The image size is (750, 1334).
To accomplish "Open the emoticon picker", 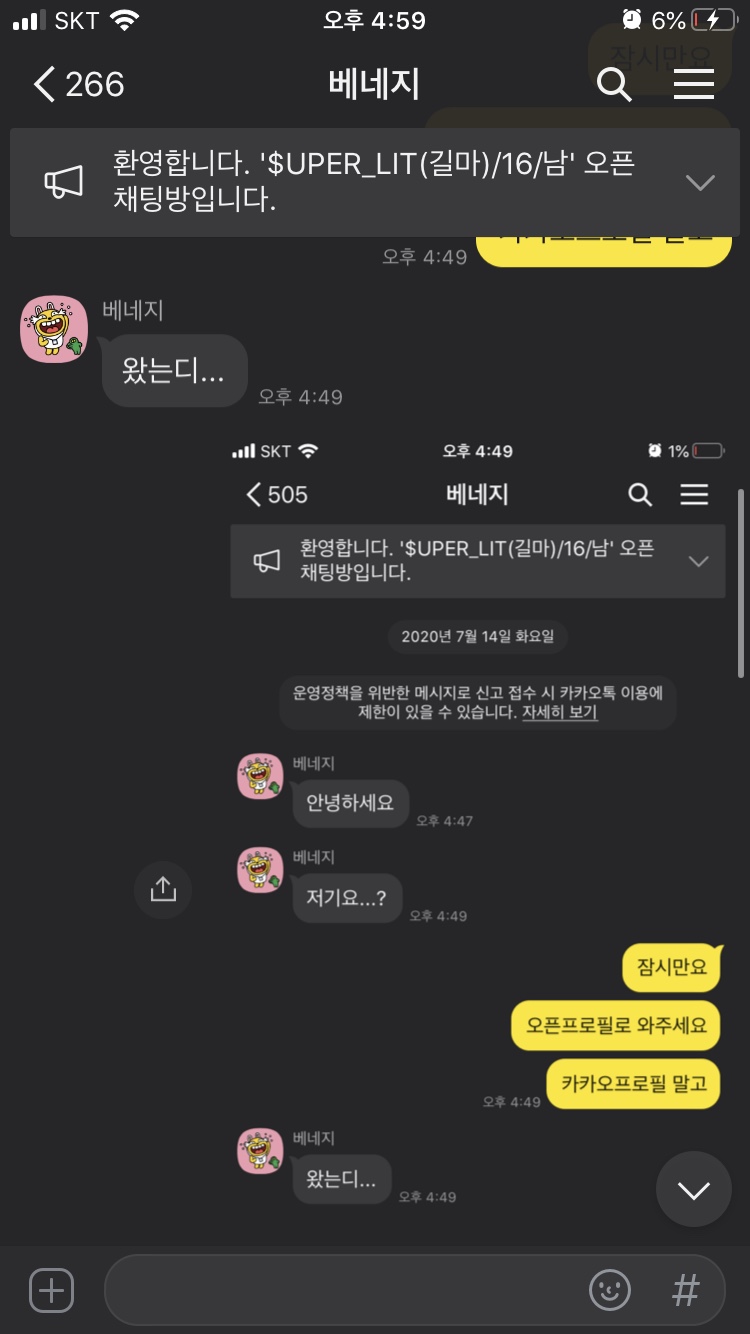I will (610, 1290).
